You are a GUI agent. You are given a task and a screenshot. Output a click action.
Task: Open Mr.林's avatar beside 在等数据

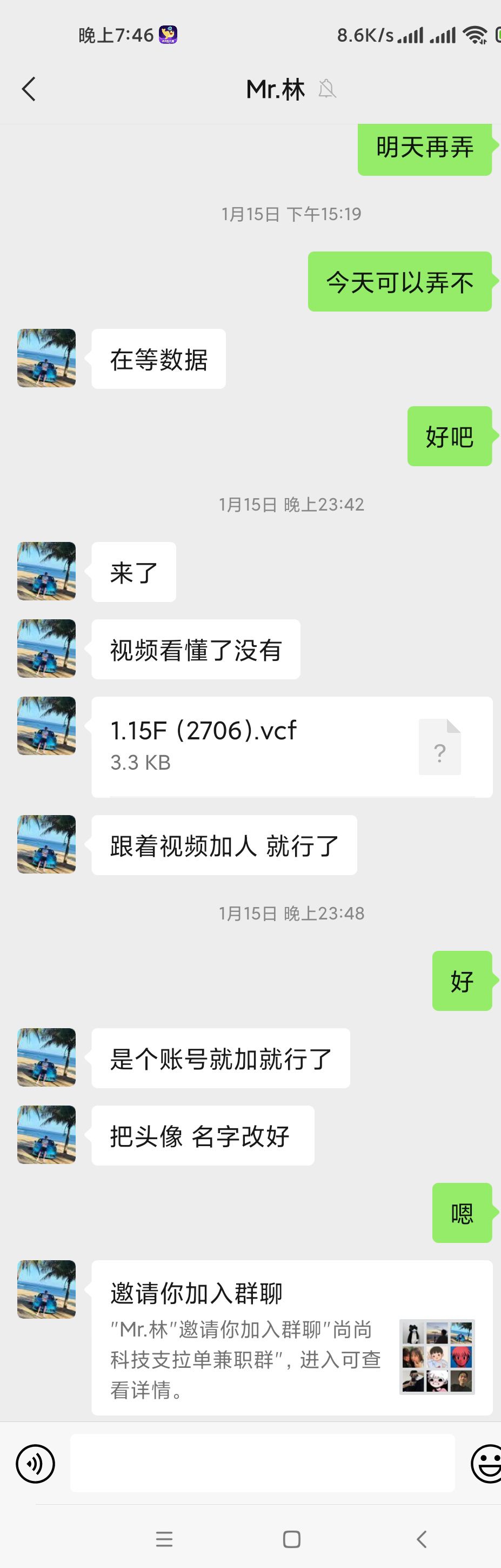coord(47,358)
